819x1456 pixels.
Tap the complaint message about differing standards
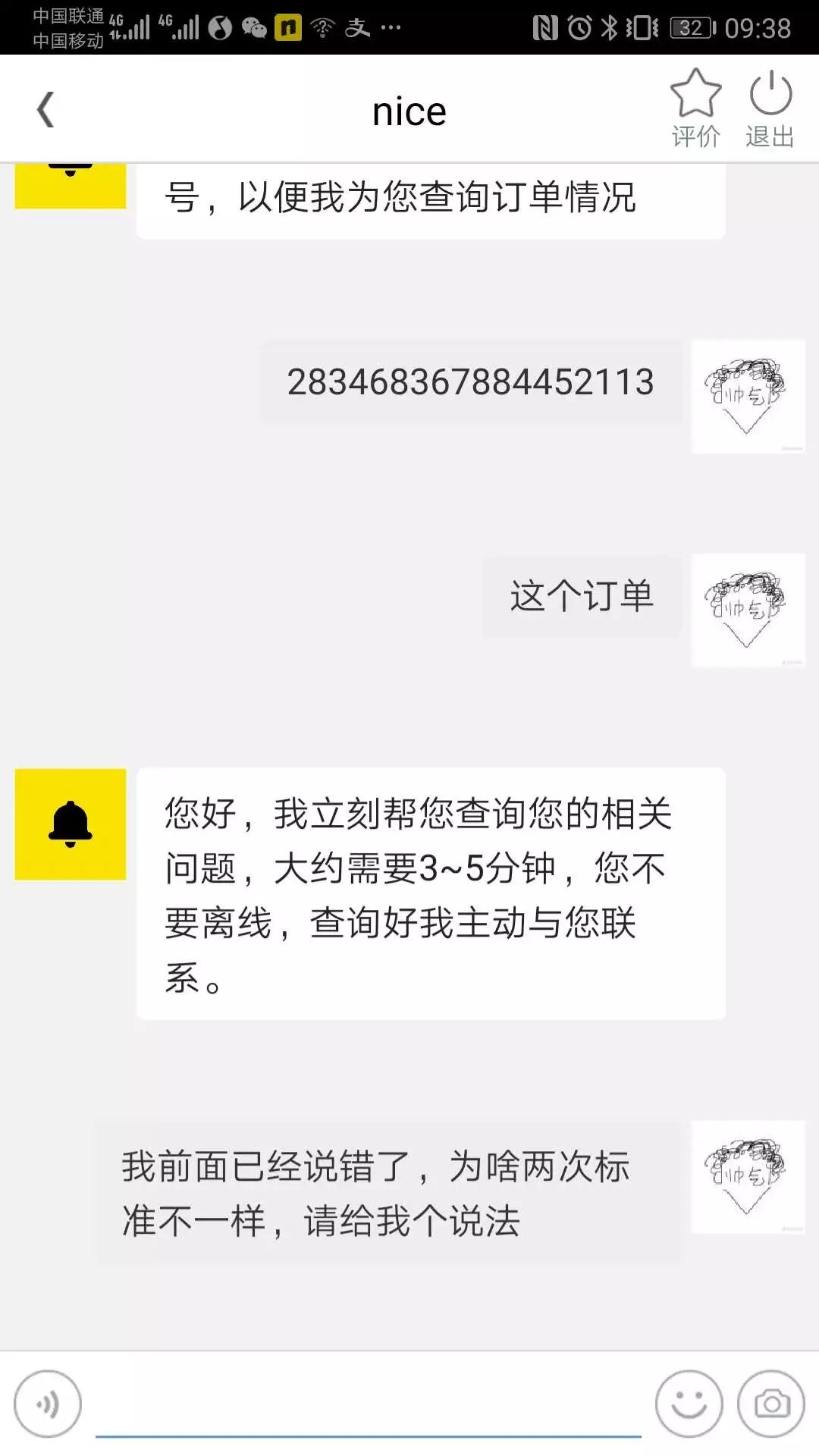coord(375,1192)
